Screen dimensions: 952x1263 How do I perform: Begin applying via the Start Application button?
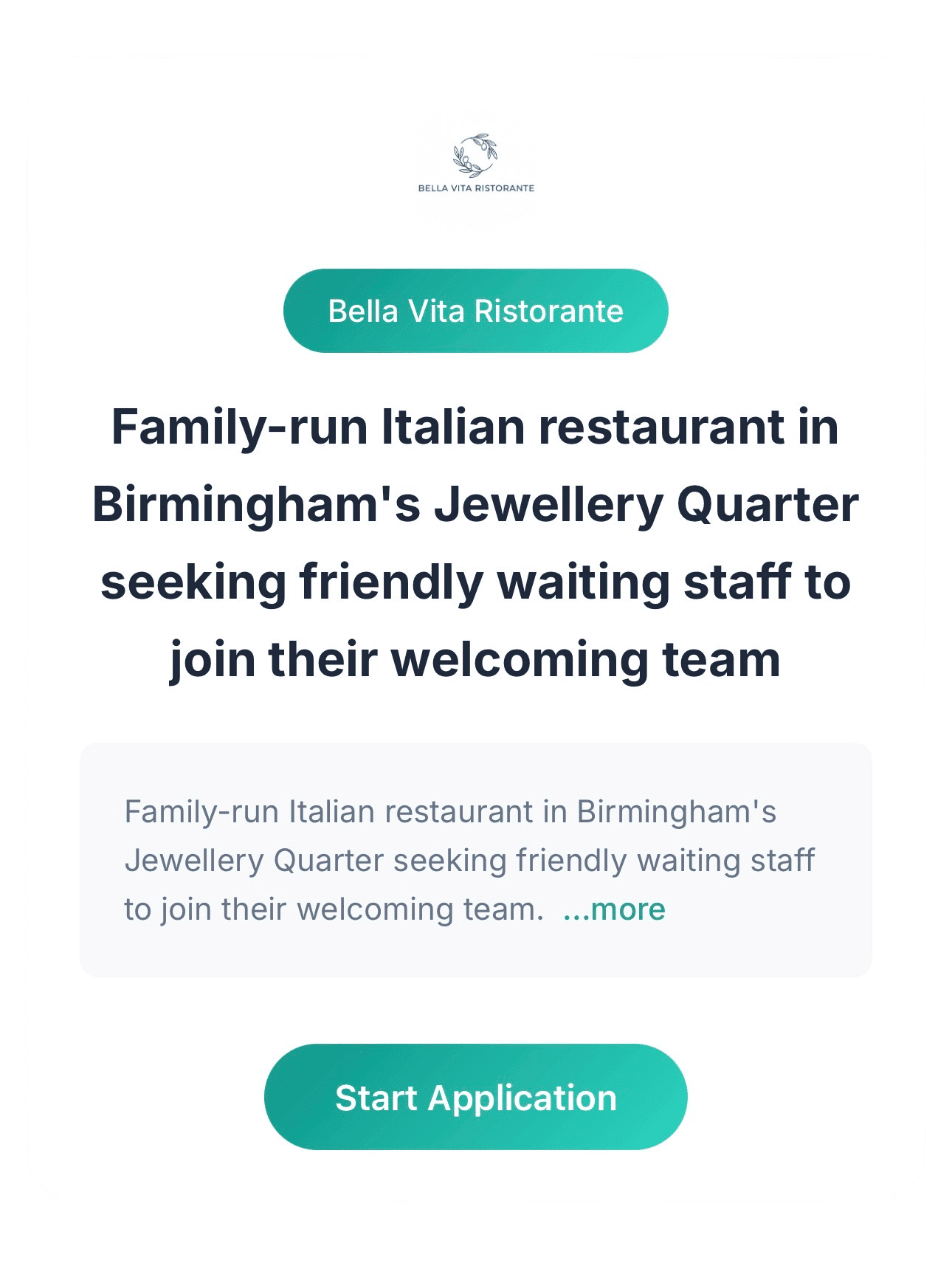coord(476,1097)
